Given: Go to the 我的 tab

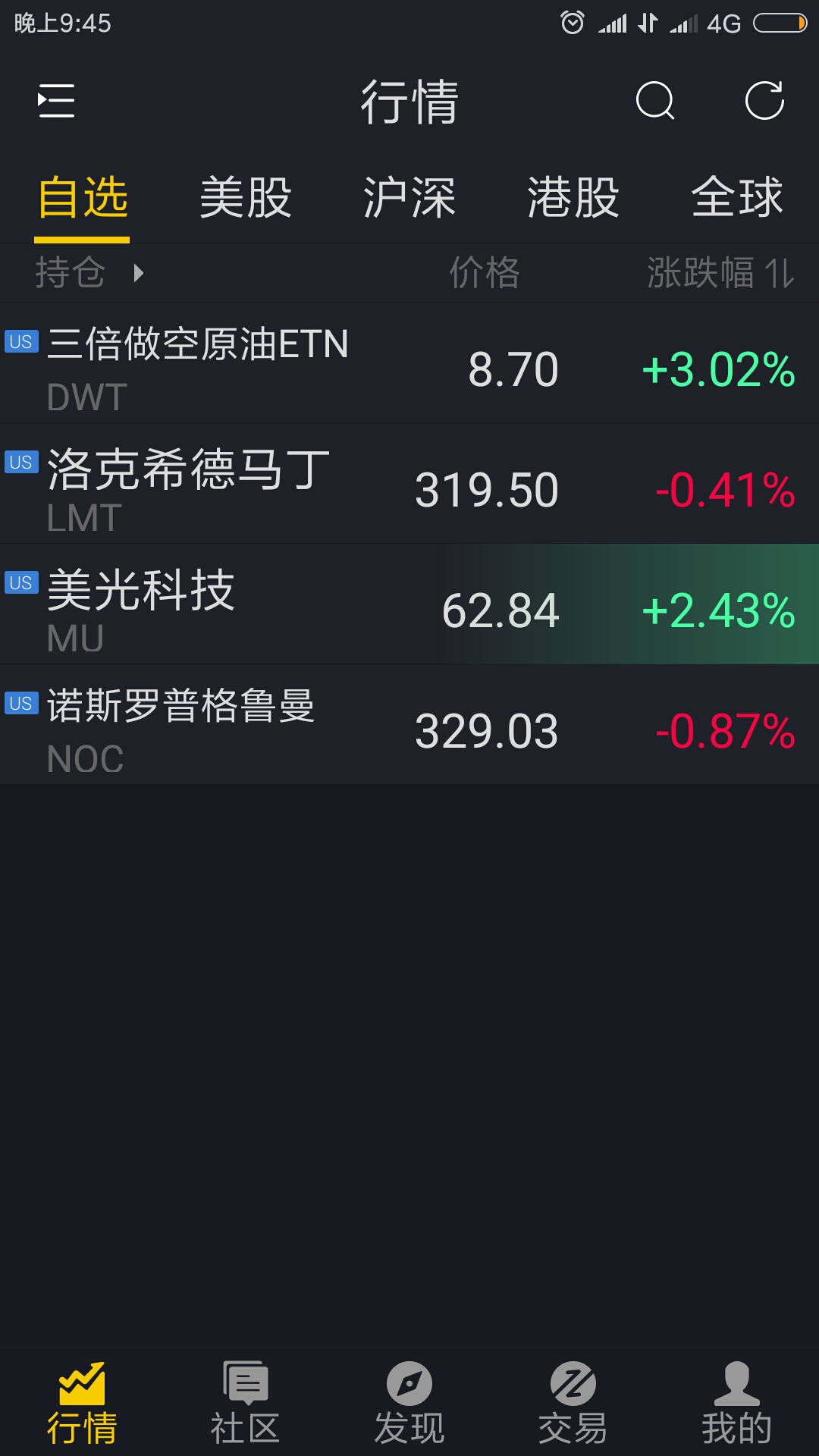Looking at the screenshot, I should click(737, 1403).
